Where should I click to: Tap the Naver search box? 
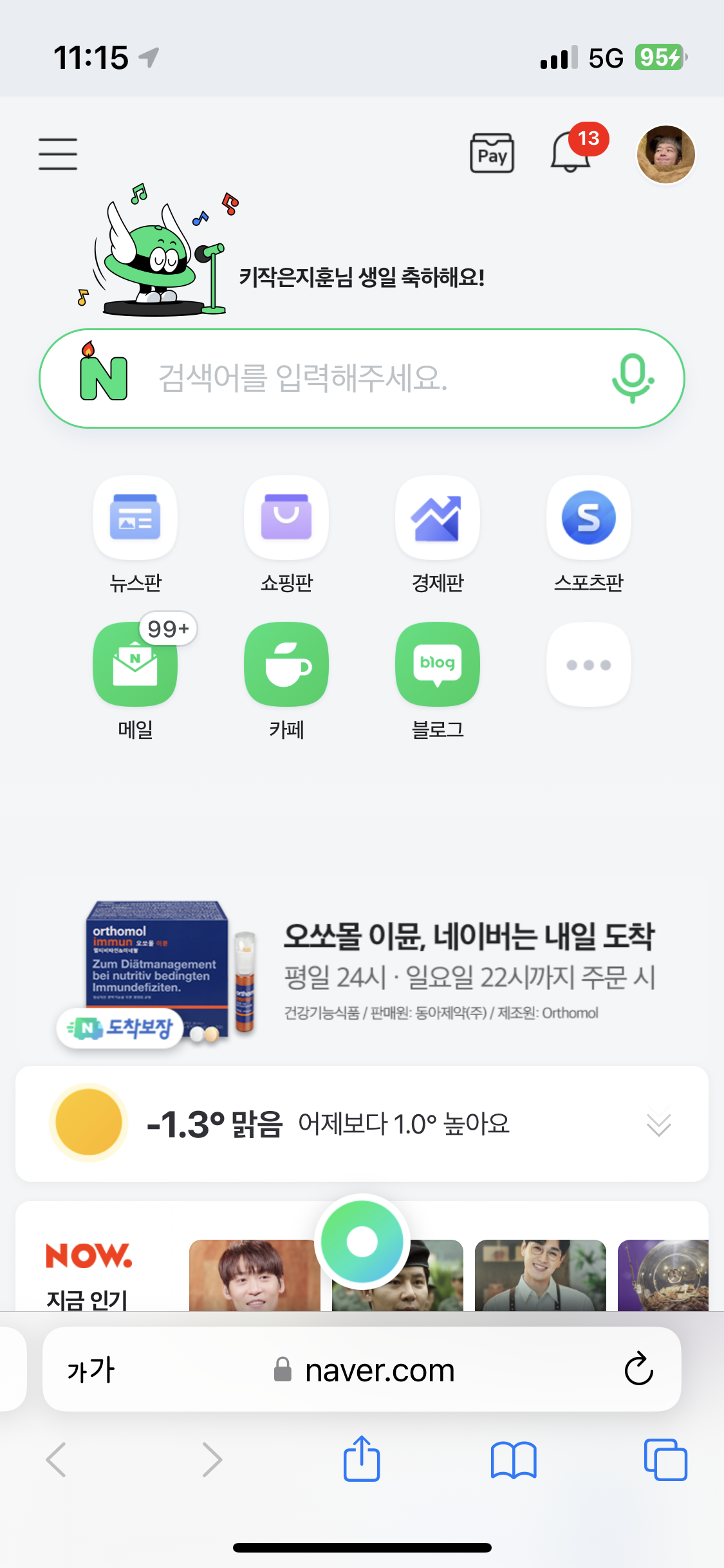click(x=362, y=378)
